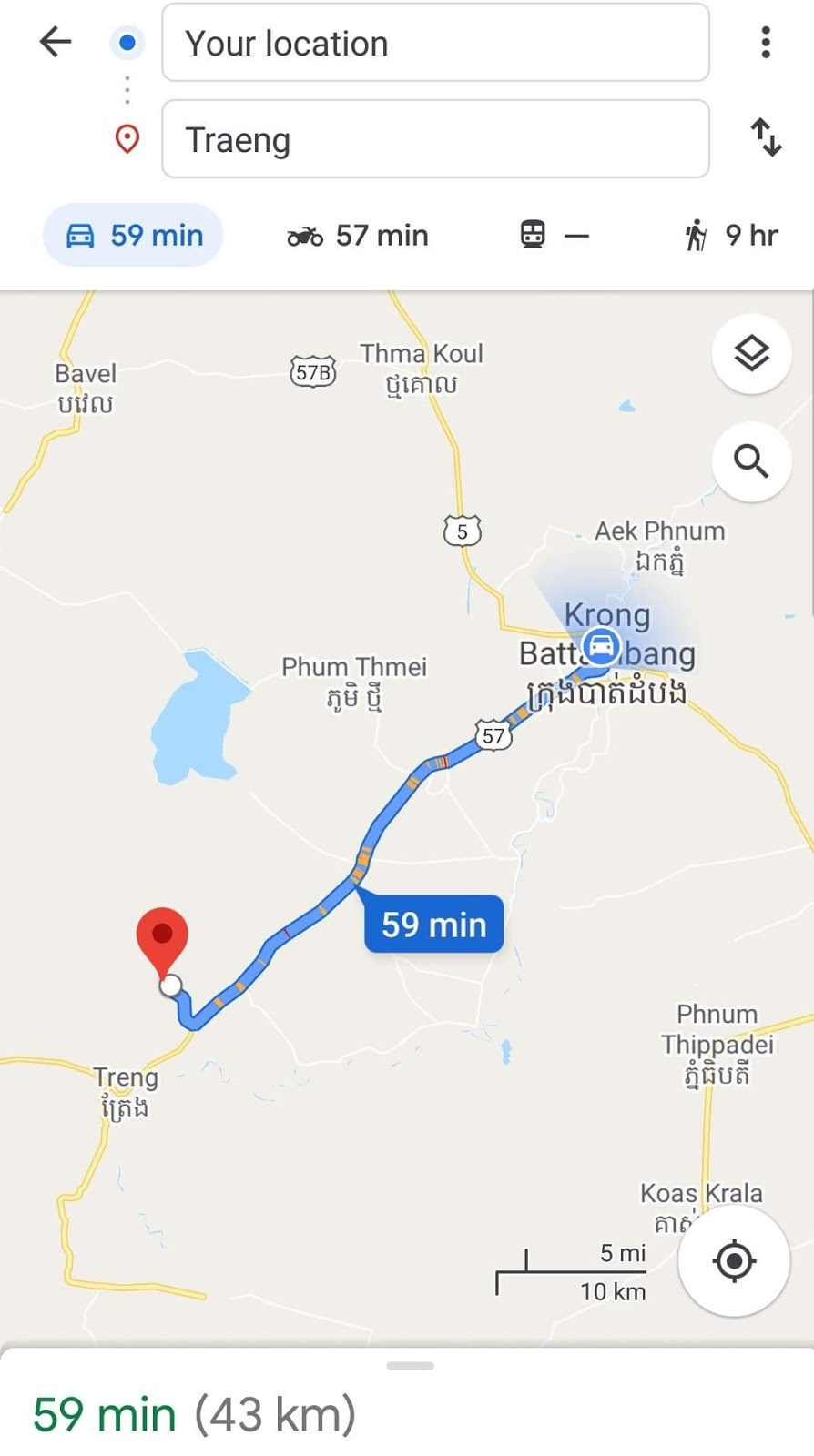This screenshot has width=814, height=1456.
Task: Center map on my location
Action: tap(734, 1261)
